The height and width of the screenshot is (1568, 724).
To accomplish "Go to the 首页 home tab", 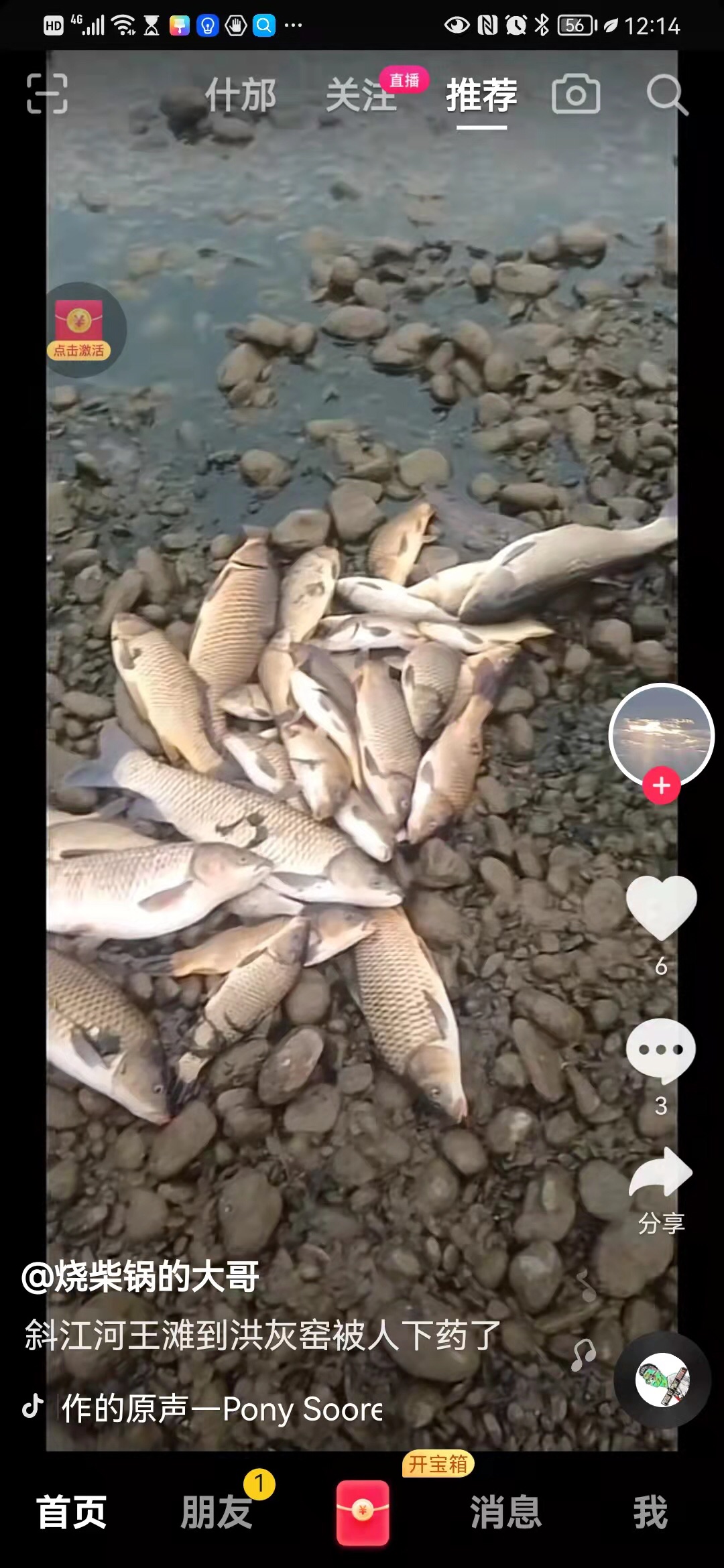I will [72, 1512].
